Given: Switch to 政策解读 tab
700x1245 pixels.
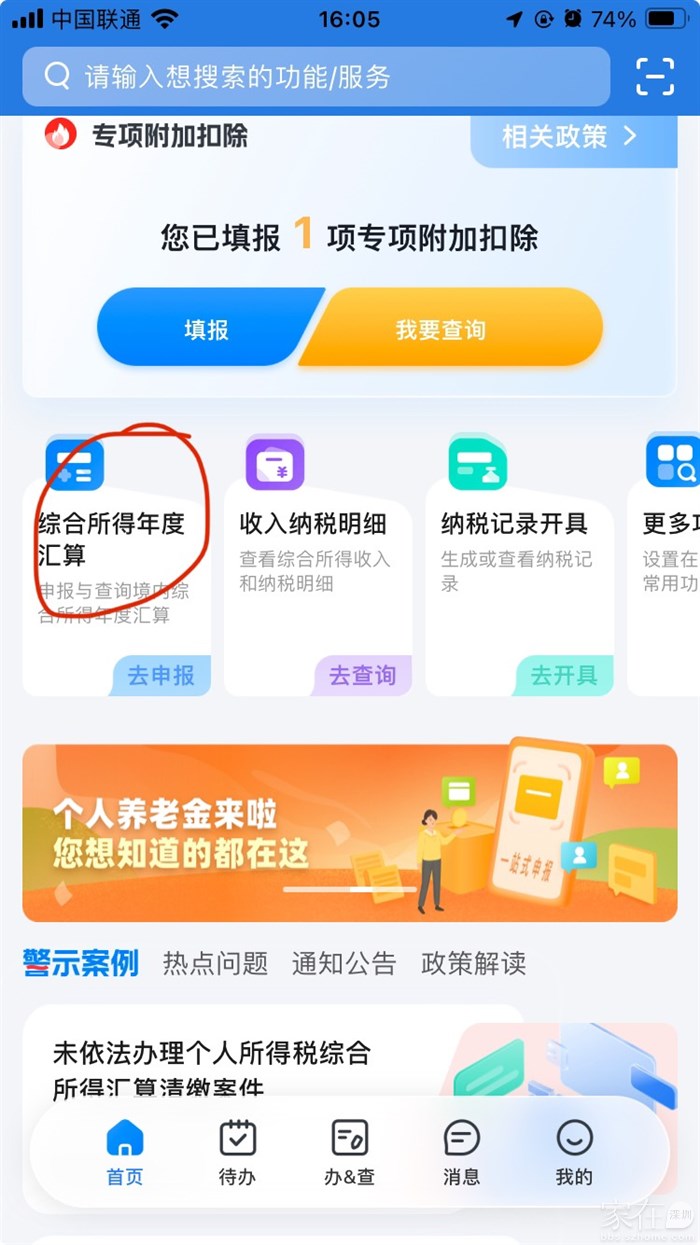Looking at the screenshot, I should tap(473, 963).
